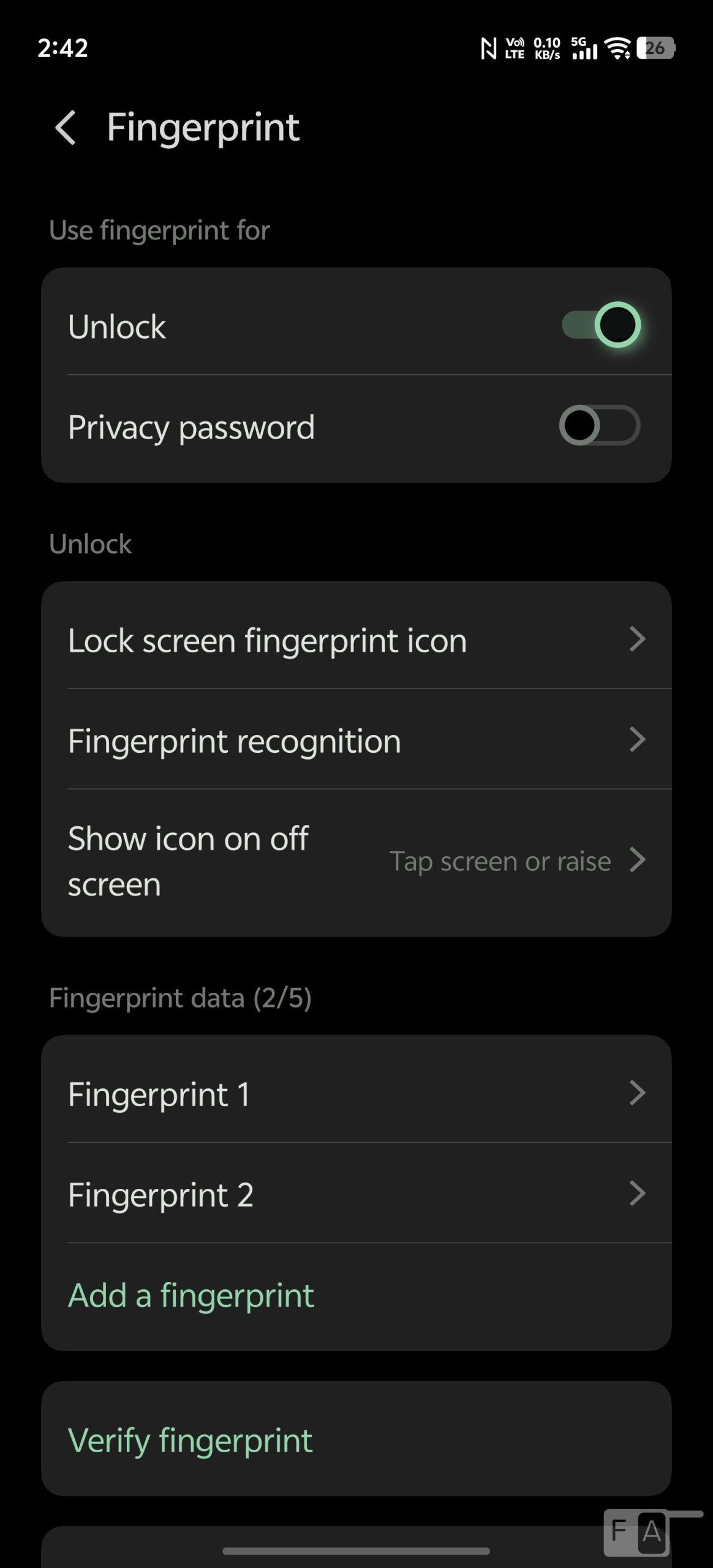This screenshot has width=713, height=1568.
Task: Open Fingerprint recognition settings
Action: pyautogui.click(x=356, y=741)
